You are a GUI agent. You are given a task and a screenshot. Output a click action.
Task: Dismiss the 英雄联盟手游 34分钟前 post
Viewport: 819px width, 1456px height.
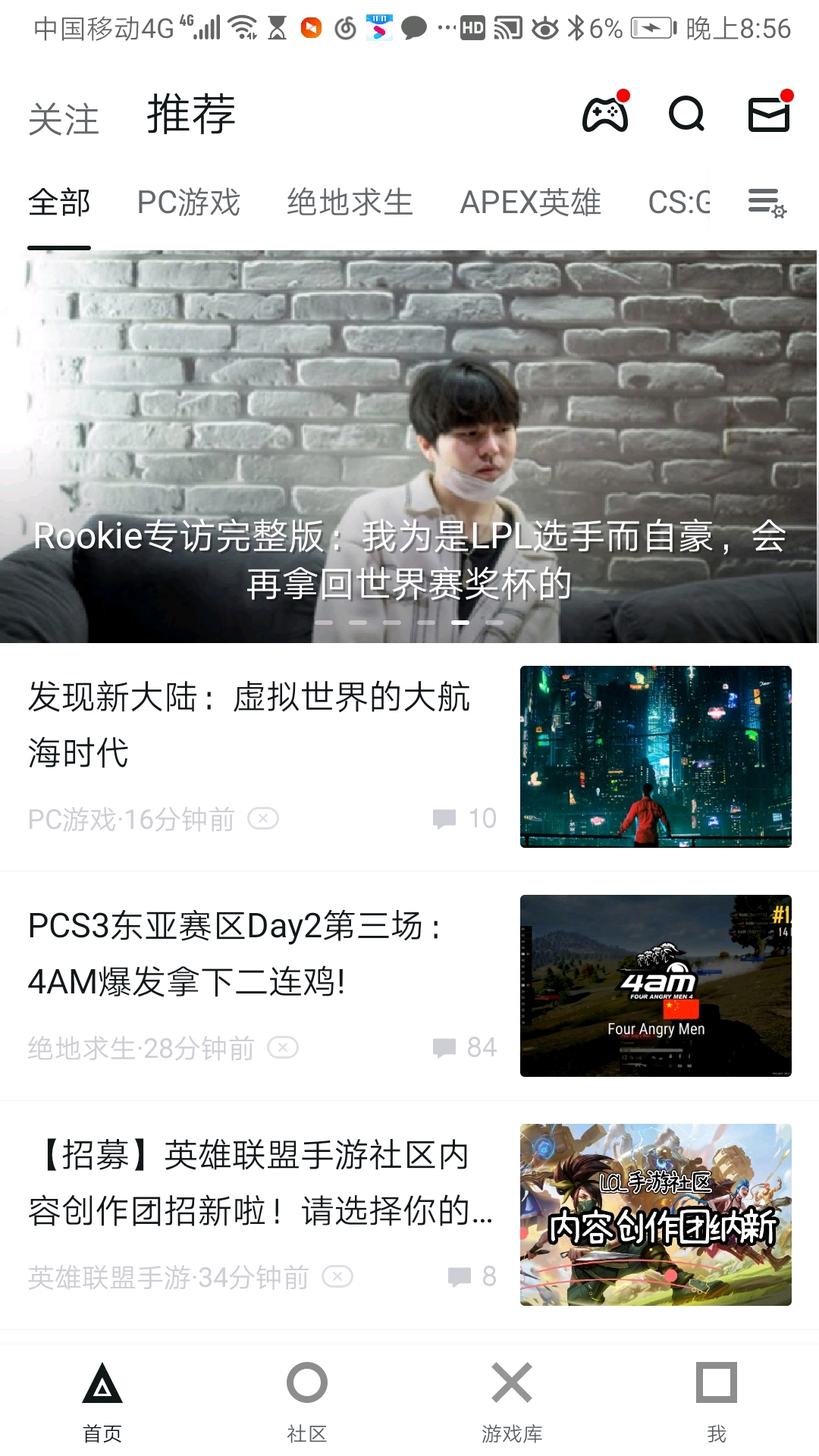[x=337, y=1277]
